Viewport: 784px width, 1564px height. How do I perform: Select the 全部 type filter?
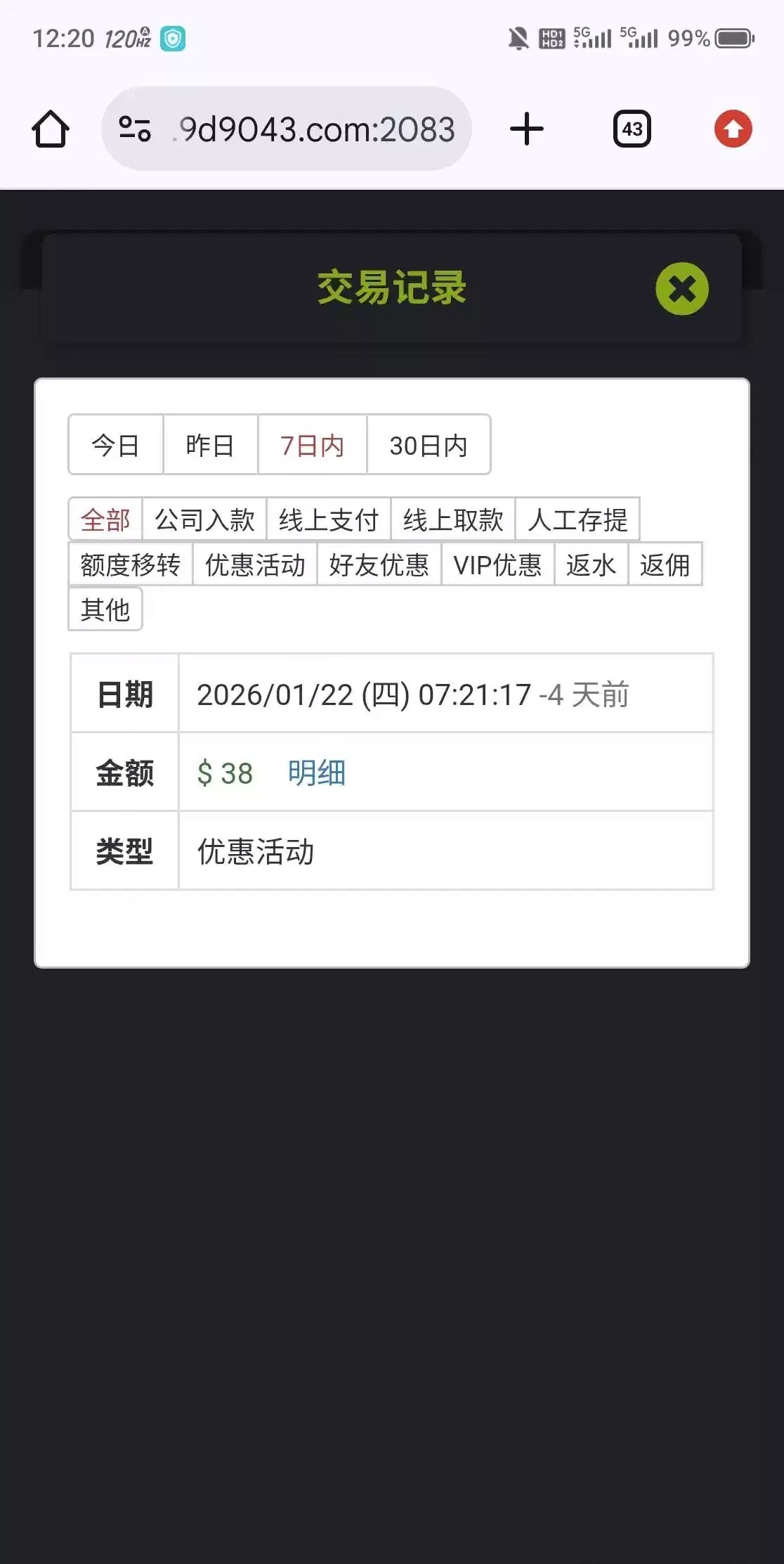105,520
